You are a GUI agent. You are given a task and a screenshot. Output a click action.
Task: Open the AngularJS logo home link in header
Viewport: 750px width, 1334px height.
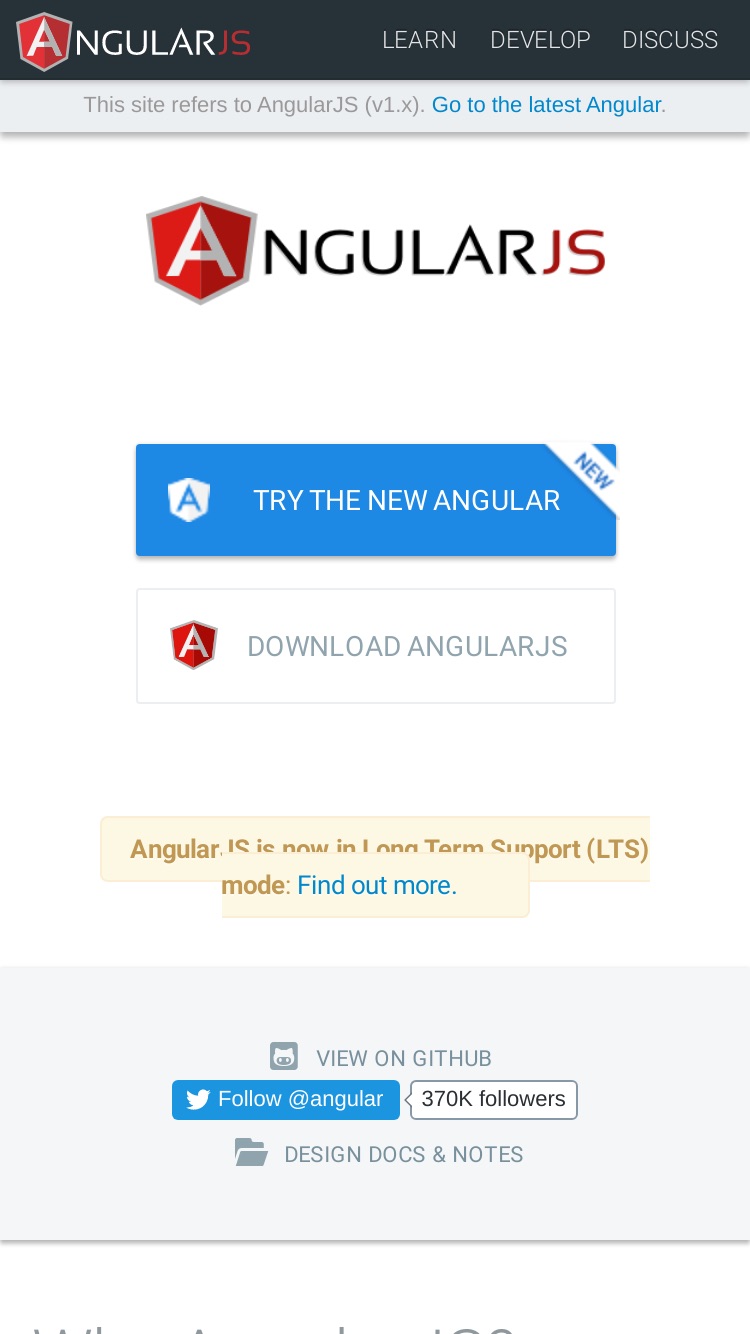pos(134,41)
